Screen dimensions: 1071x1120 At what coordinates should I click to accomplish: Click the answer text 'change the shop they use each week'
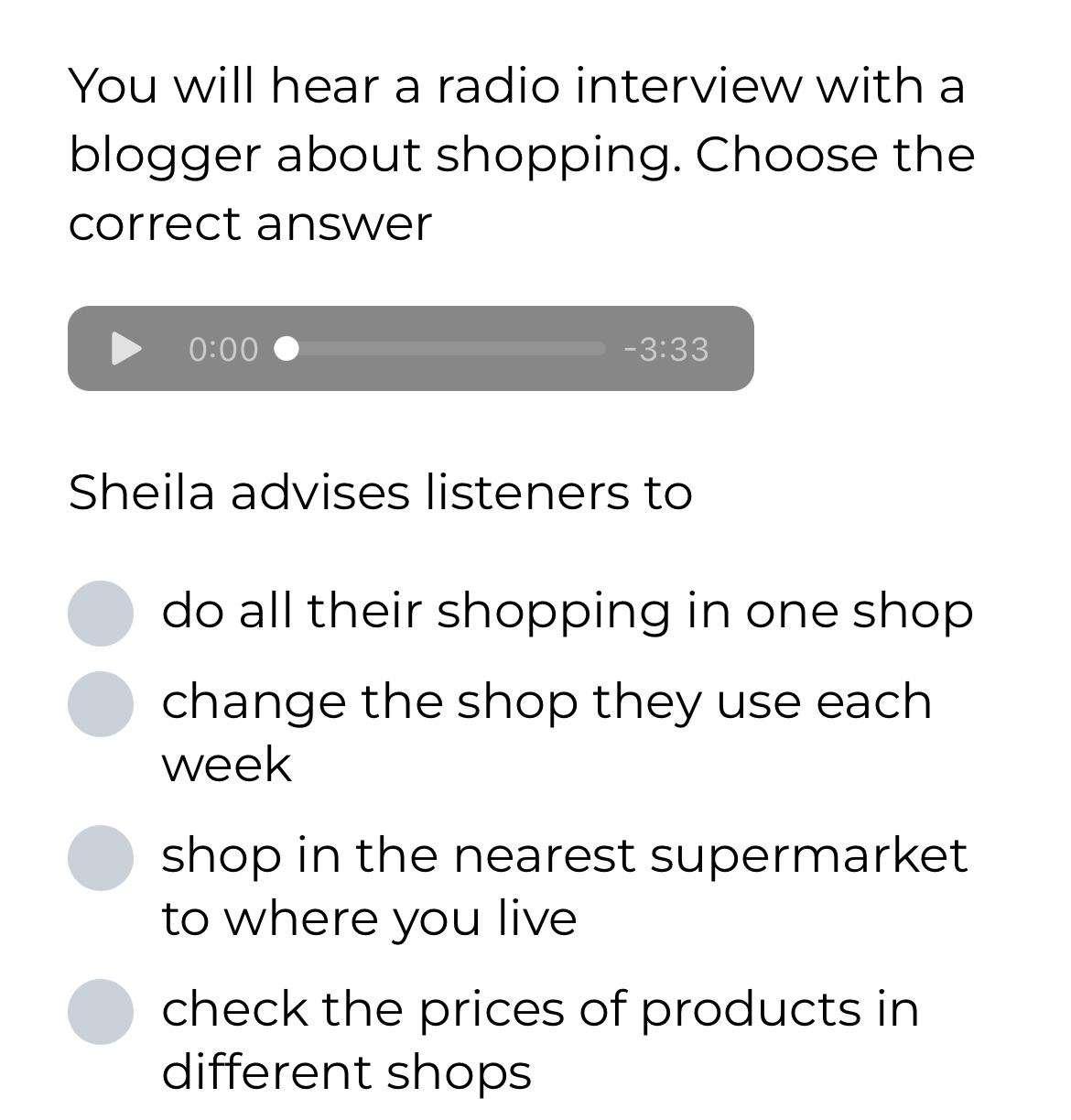coord(546,702)
